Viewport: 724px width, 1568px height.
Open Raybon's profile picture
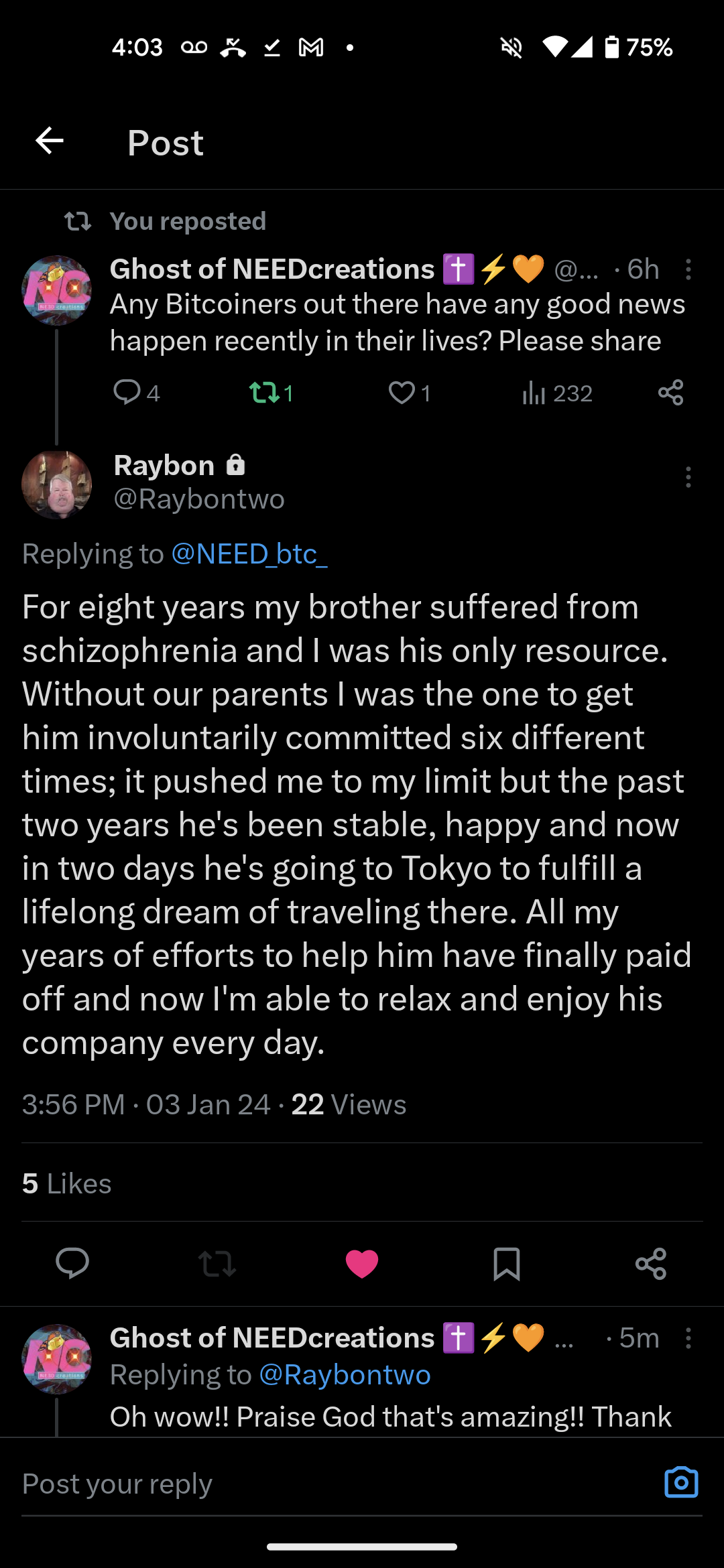[57, 484]
